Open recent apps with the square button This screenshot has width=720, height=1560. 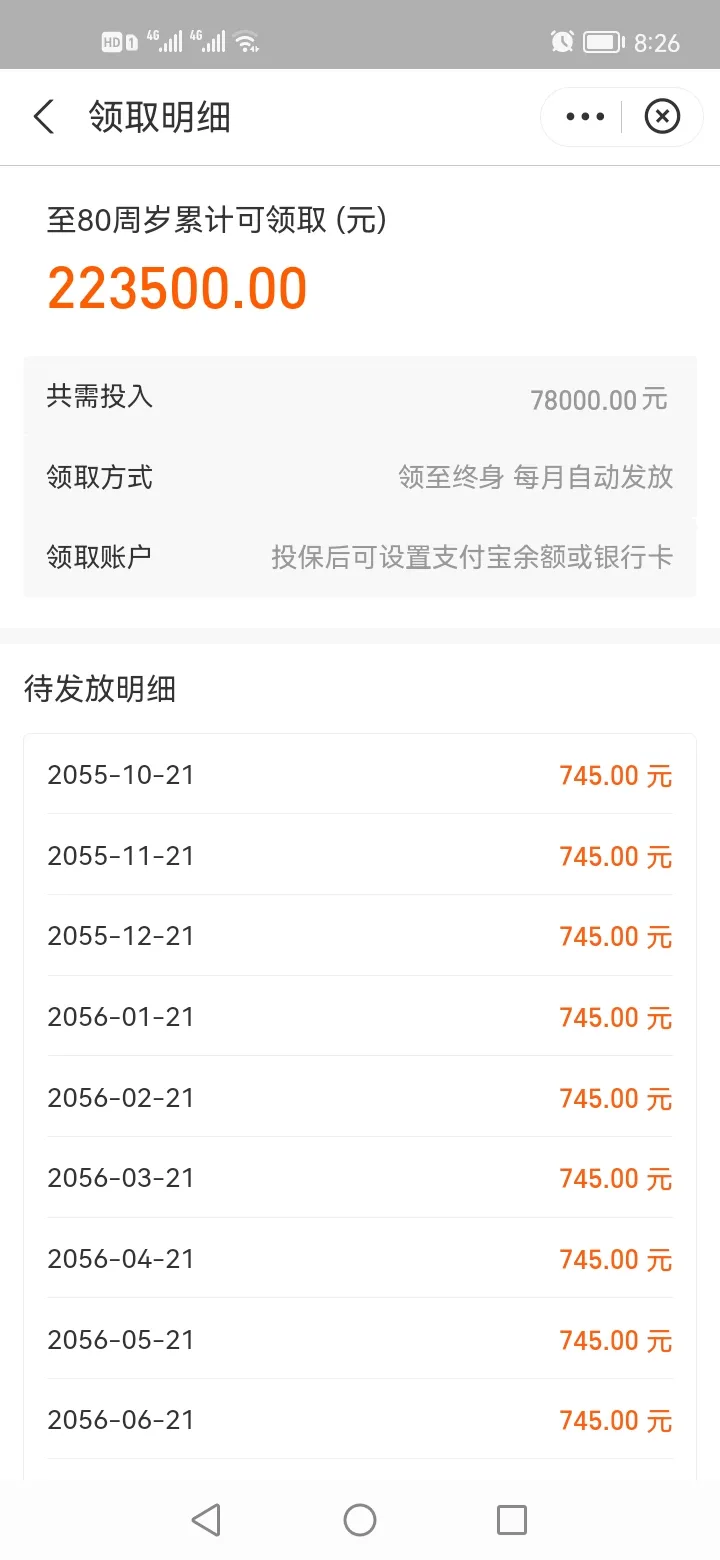point(512,1520)
